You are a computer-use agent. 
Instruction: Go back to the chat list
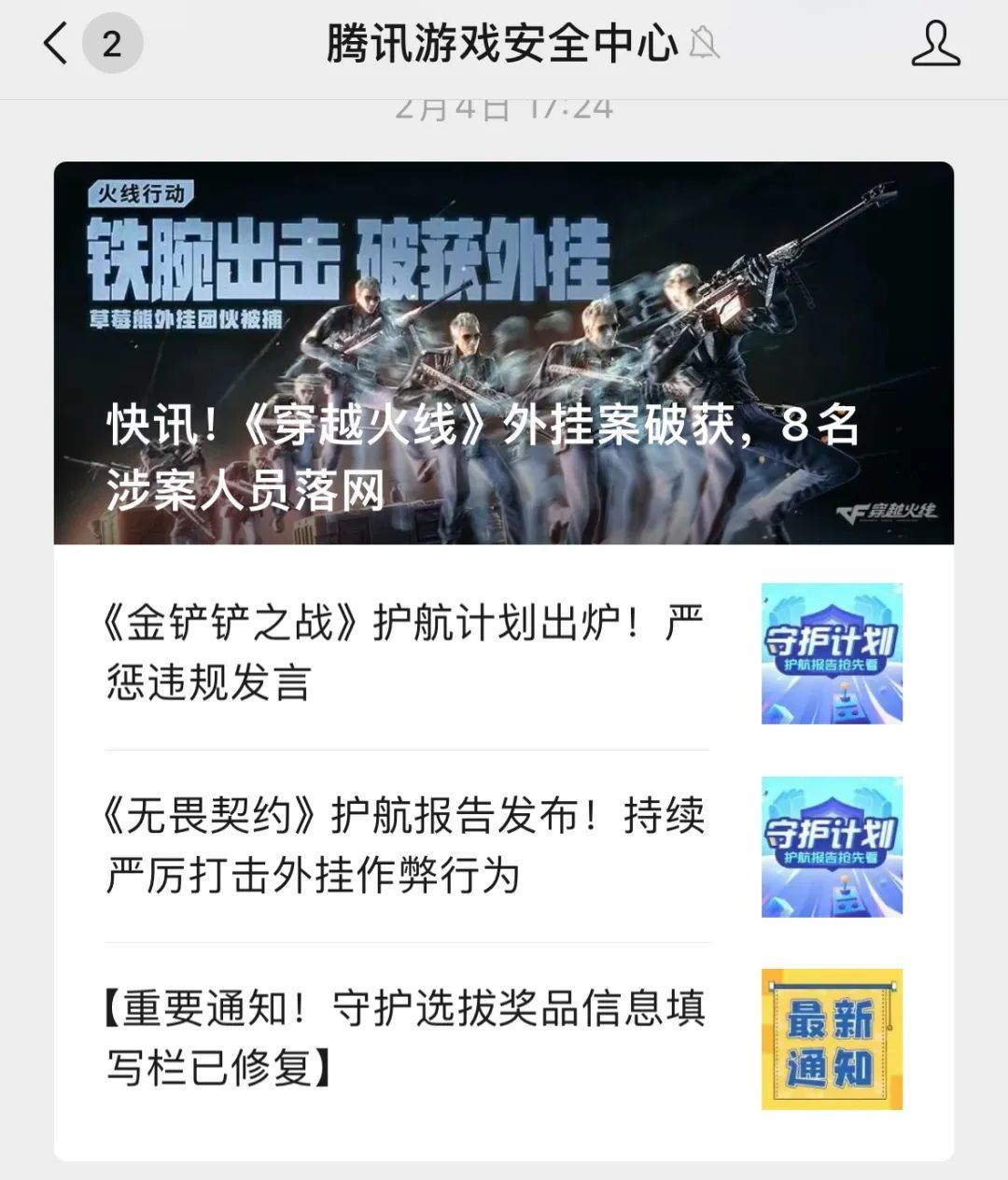pyautogui.click(x=58, y=44)
